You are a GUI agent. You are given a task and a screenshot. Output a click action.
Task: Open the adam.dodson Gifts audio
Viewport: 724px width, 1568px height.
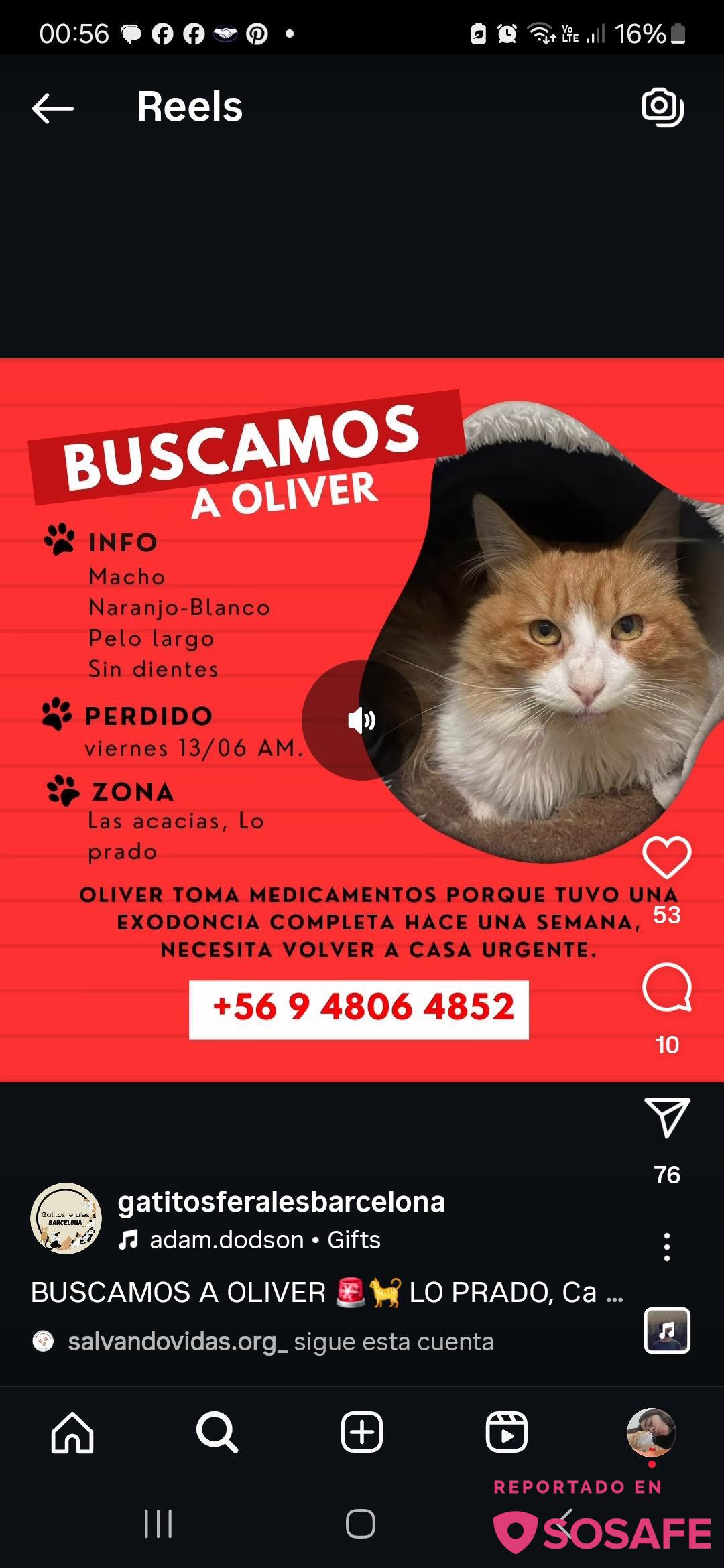tap(264, 1240)
